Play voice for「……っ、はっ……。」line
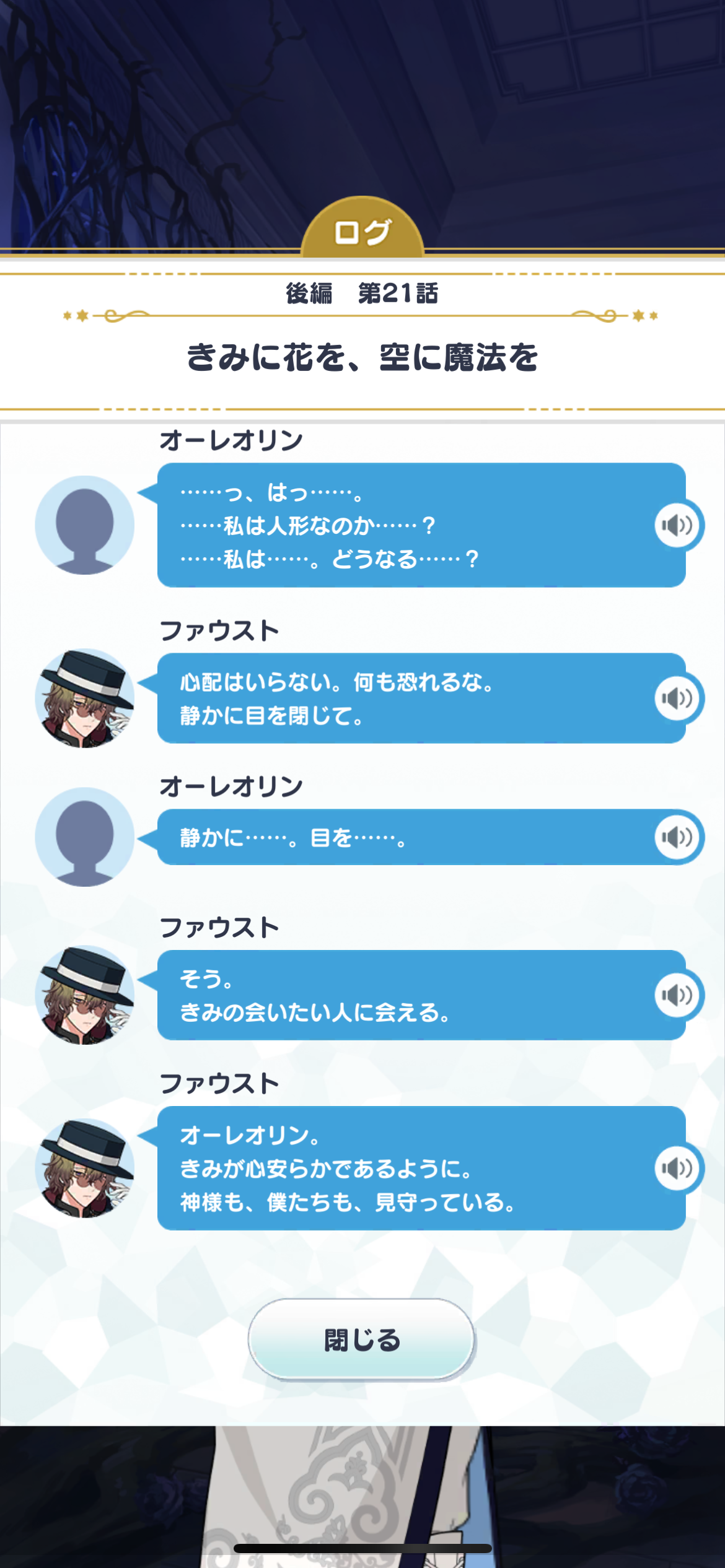The image size is (725, 1568). (677, 525)
